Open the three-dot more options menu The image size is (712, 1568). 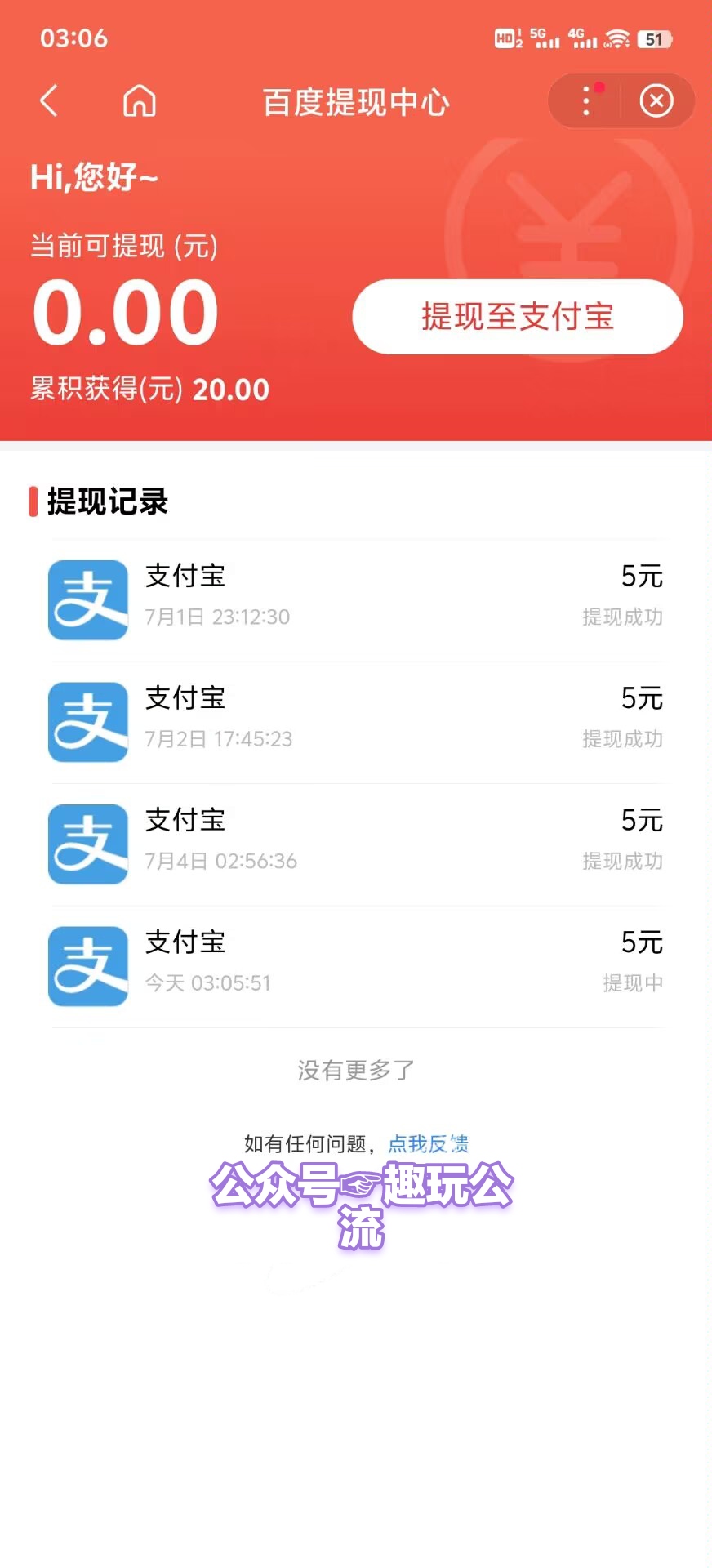pos(586,101)
